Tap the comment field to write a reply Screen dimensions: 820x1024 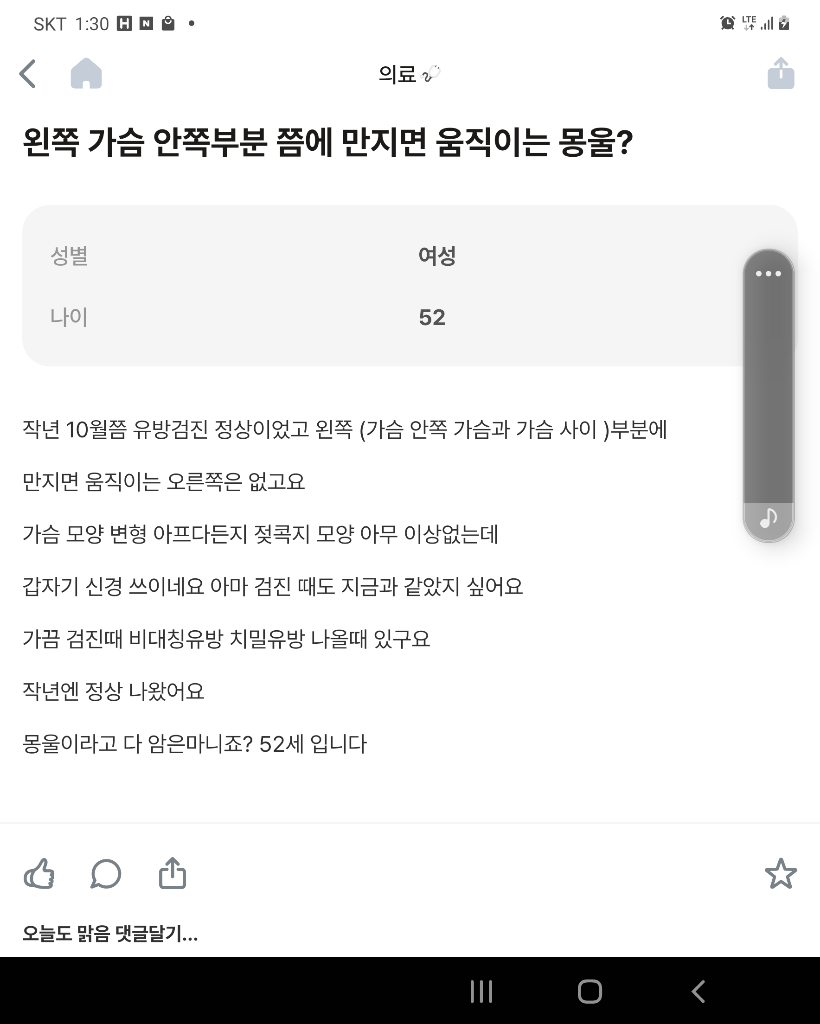click(x=110, y=934)
